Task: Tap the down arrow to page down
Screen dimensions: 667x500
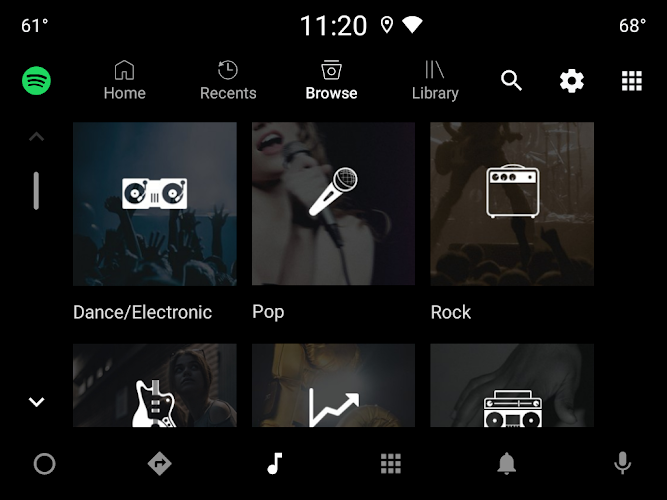Action: coord(37,402)
